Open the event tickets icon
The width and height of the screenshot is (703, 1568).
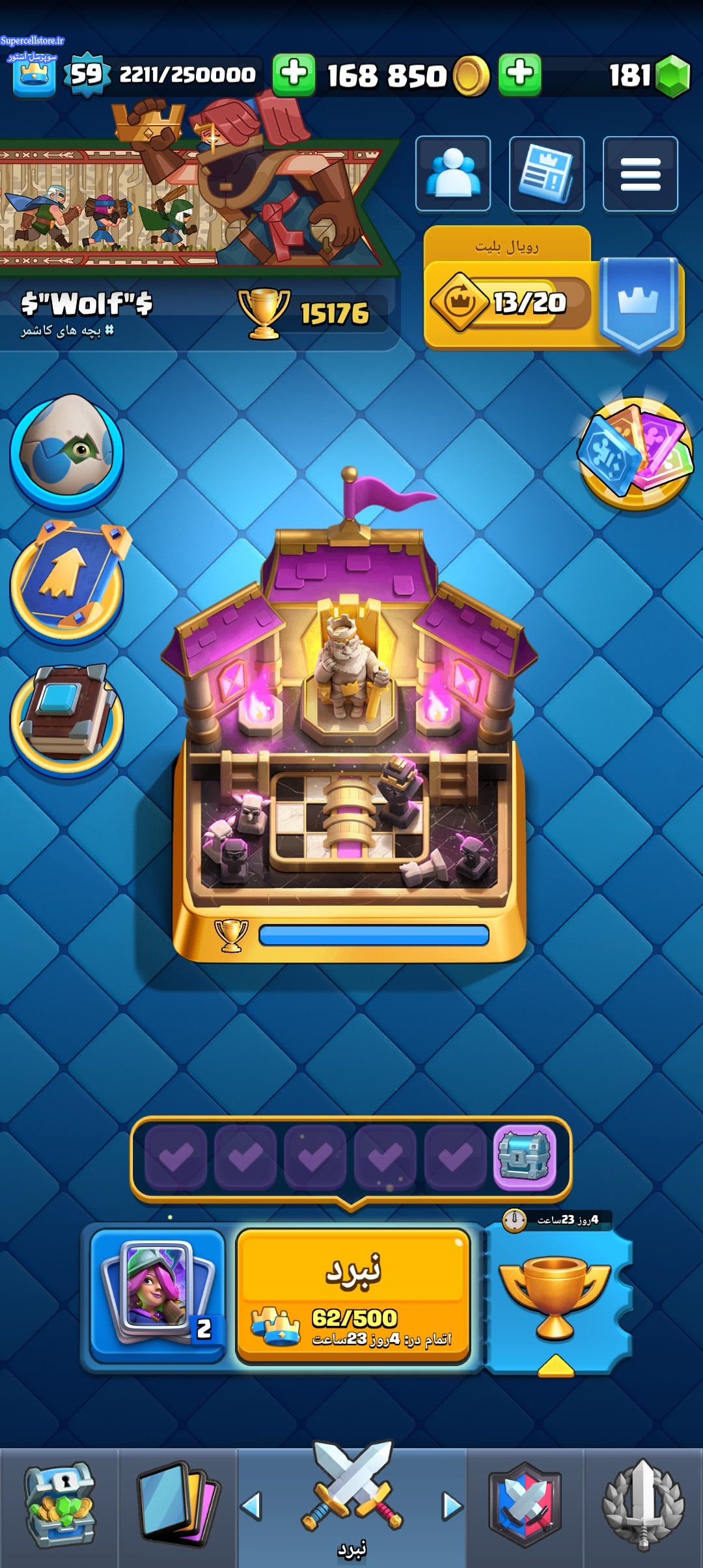(635, 453)
